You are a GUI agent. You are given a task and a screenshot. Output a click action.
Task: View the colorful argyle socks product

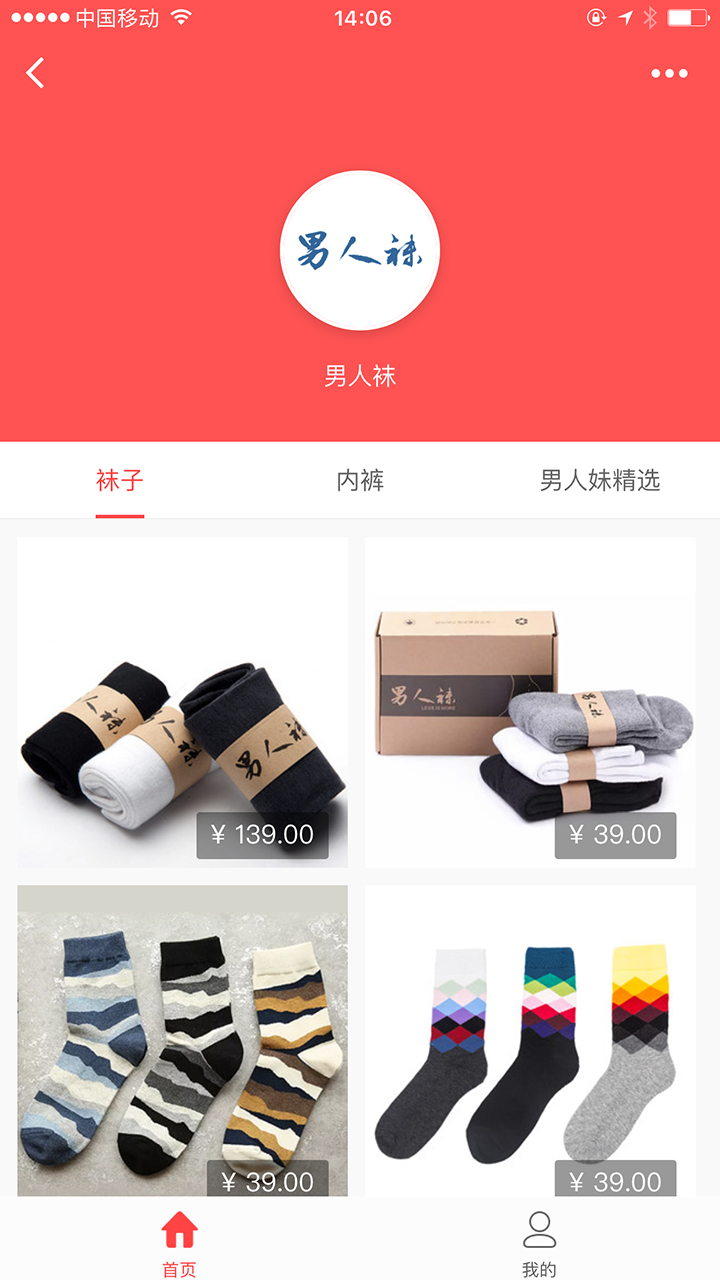click(x=530, y=1040)
